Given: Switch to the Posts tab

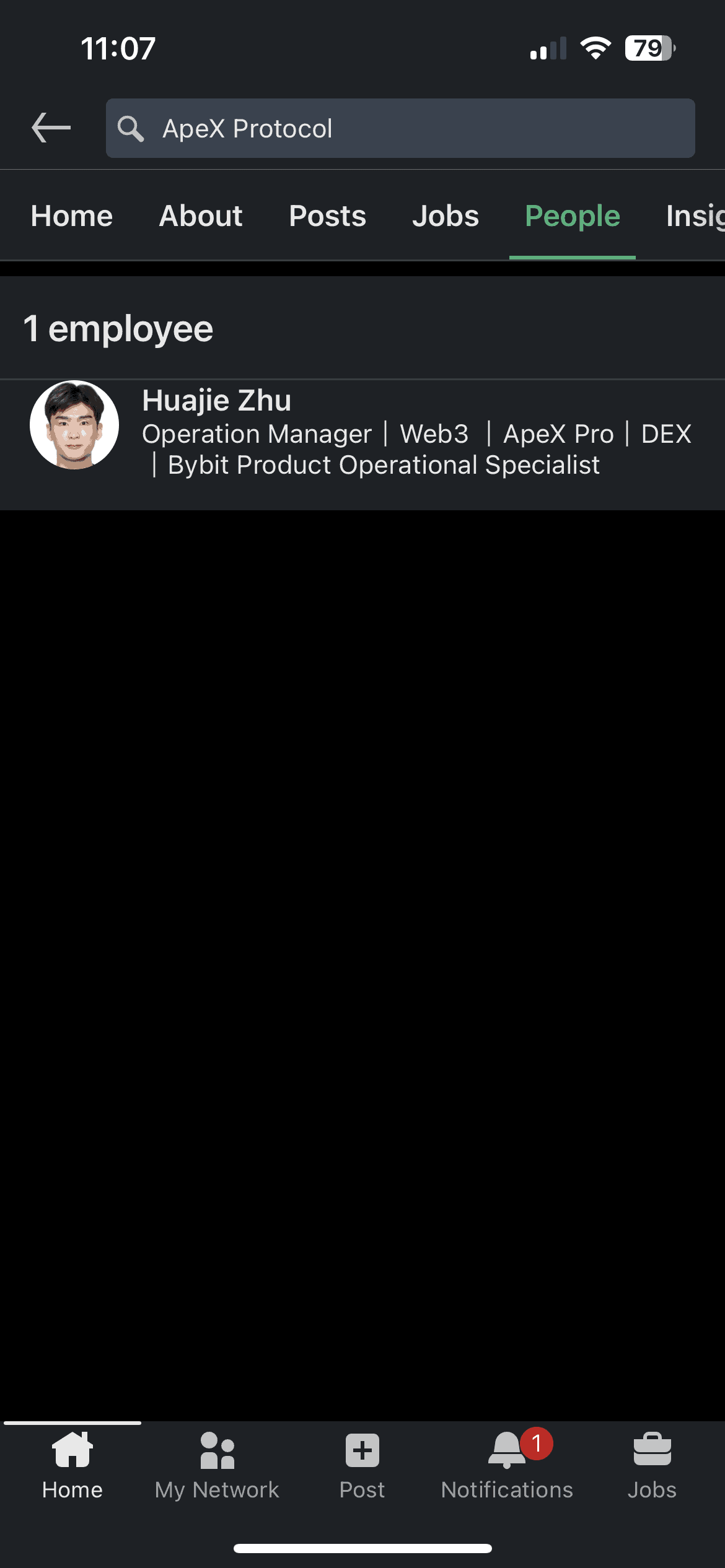Looking at the screenshot, I should (x=327, y=216).
